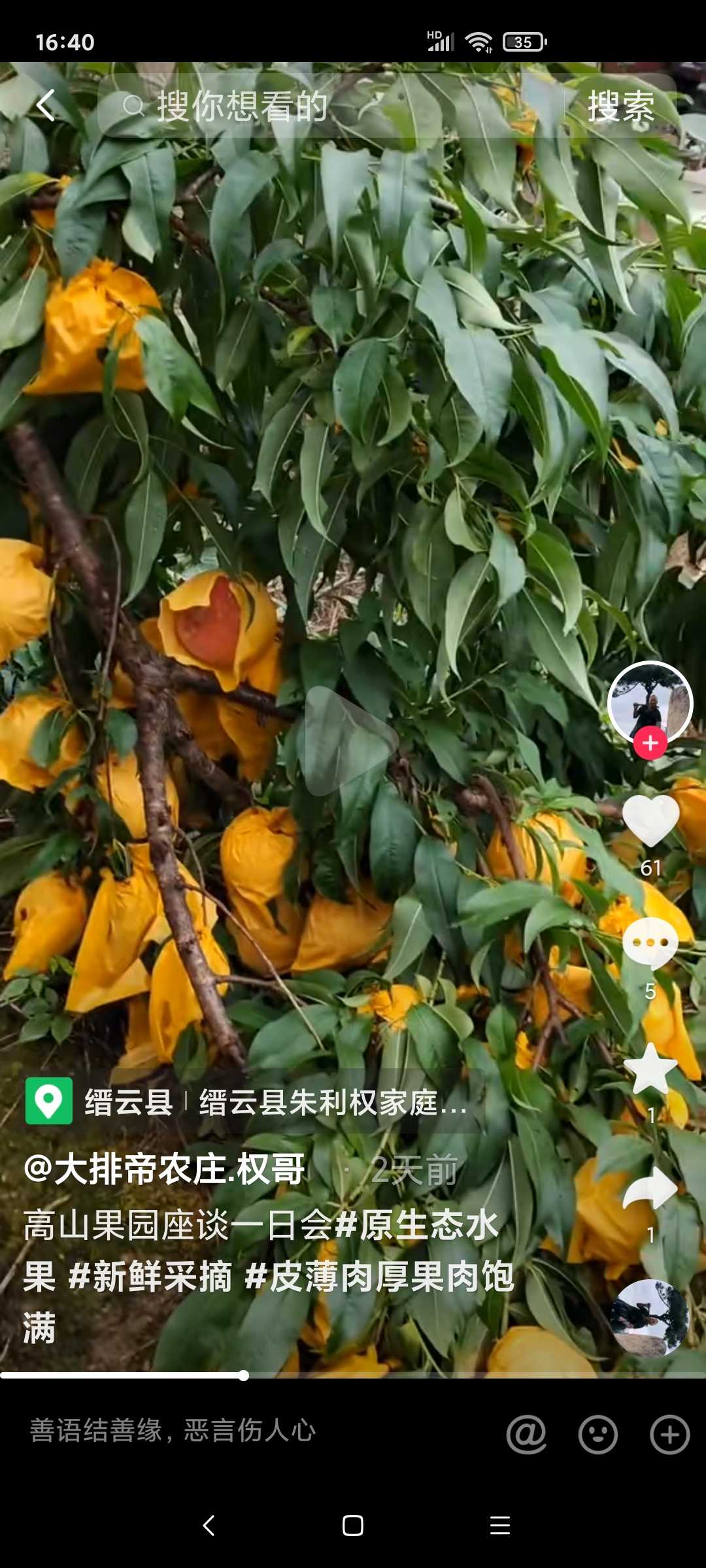Screen dimensions: 706x1568
Task: Add video to favorites with star icon
Action: [650, 1070]
